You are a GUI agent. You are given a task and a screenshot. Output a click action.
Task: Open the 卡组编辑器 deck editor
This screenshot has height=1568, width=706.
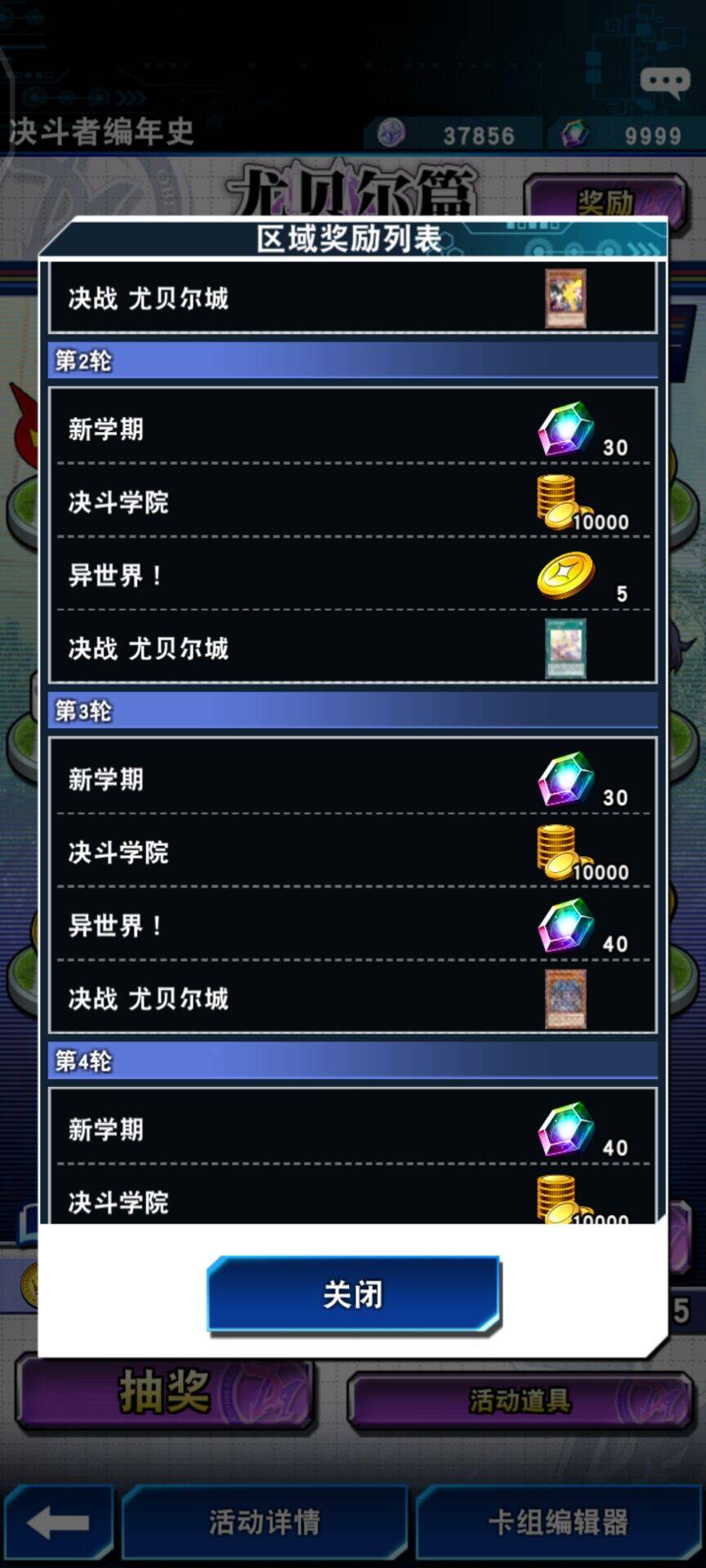pos(558,1522)
